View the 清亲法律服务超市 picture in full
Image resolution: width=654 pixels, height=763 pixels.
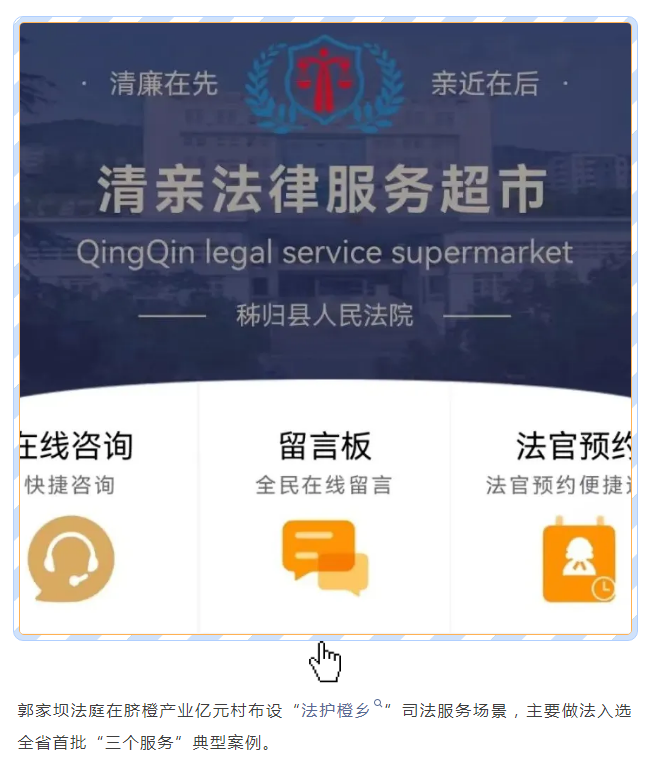click(326, 328)
